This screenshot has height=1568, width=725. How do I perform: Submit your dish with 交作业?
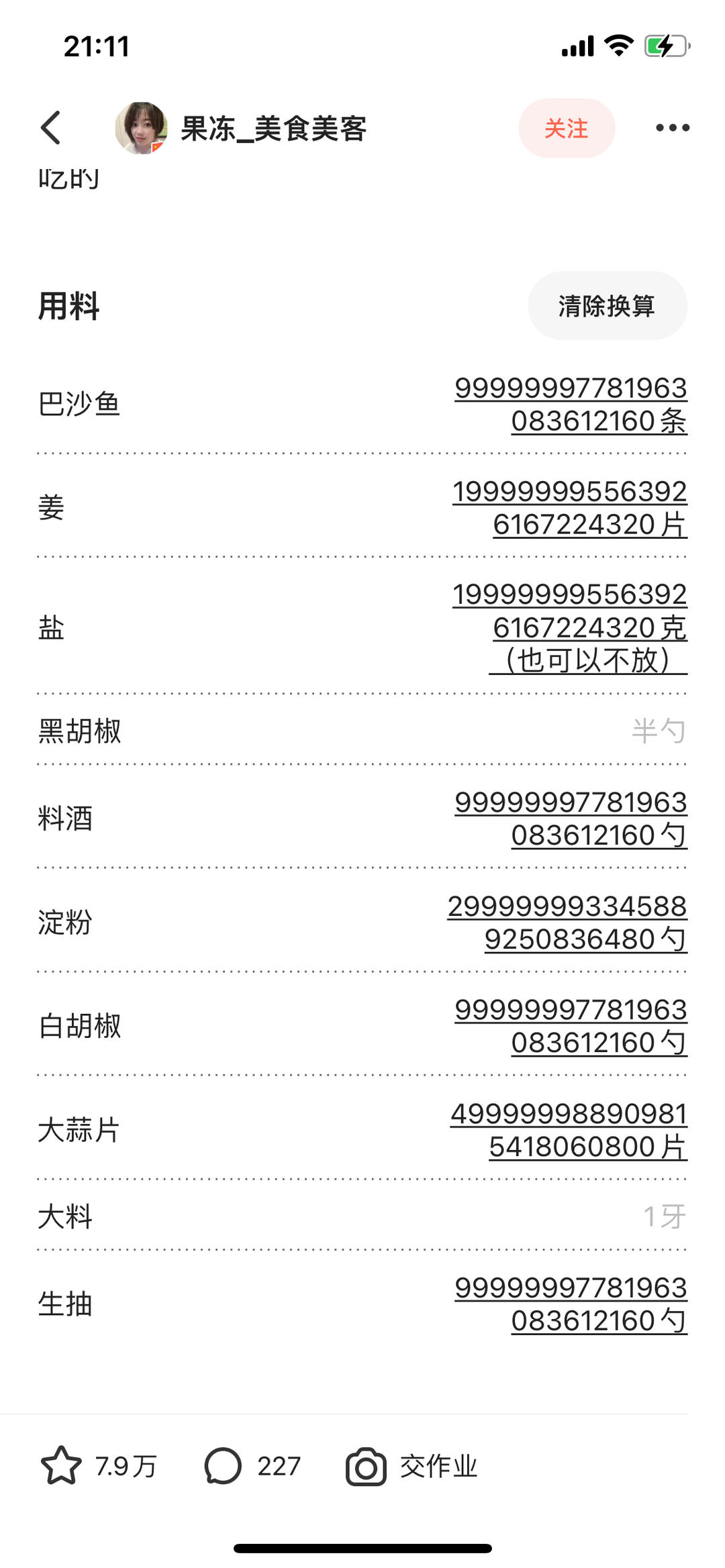[x=411, y=1467]
